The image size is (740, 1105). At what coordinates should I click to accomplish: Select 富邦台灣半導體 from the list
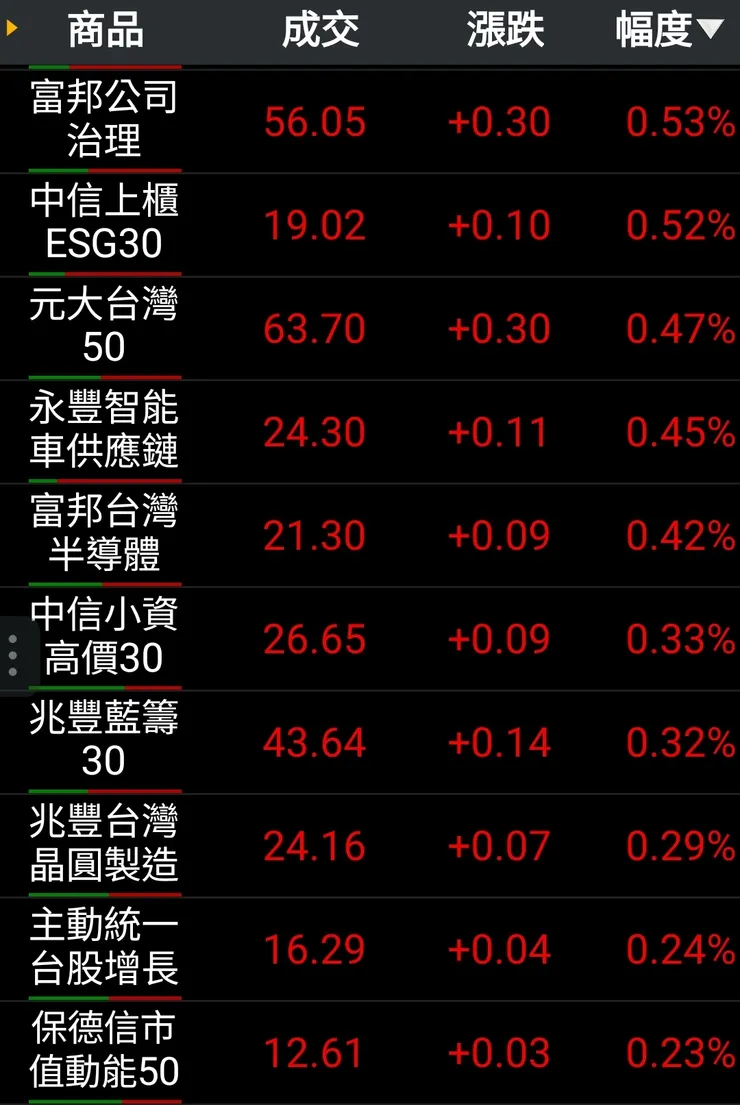coord(104,536)
